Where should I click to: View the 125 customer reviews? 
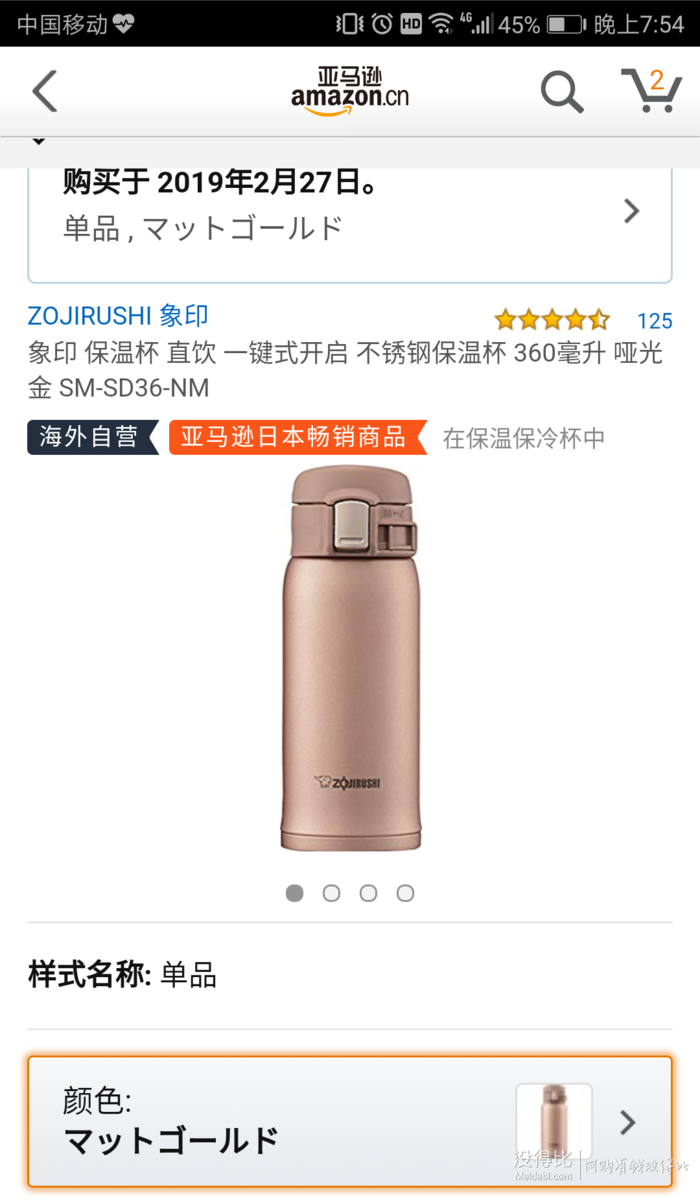[x=654, y=321]
